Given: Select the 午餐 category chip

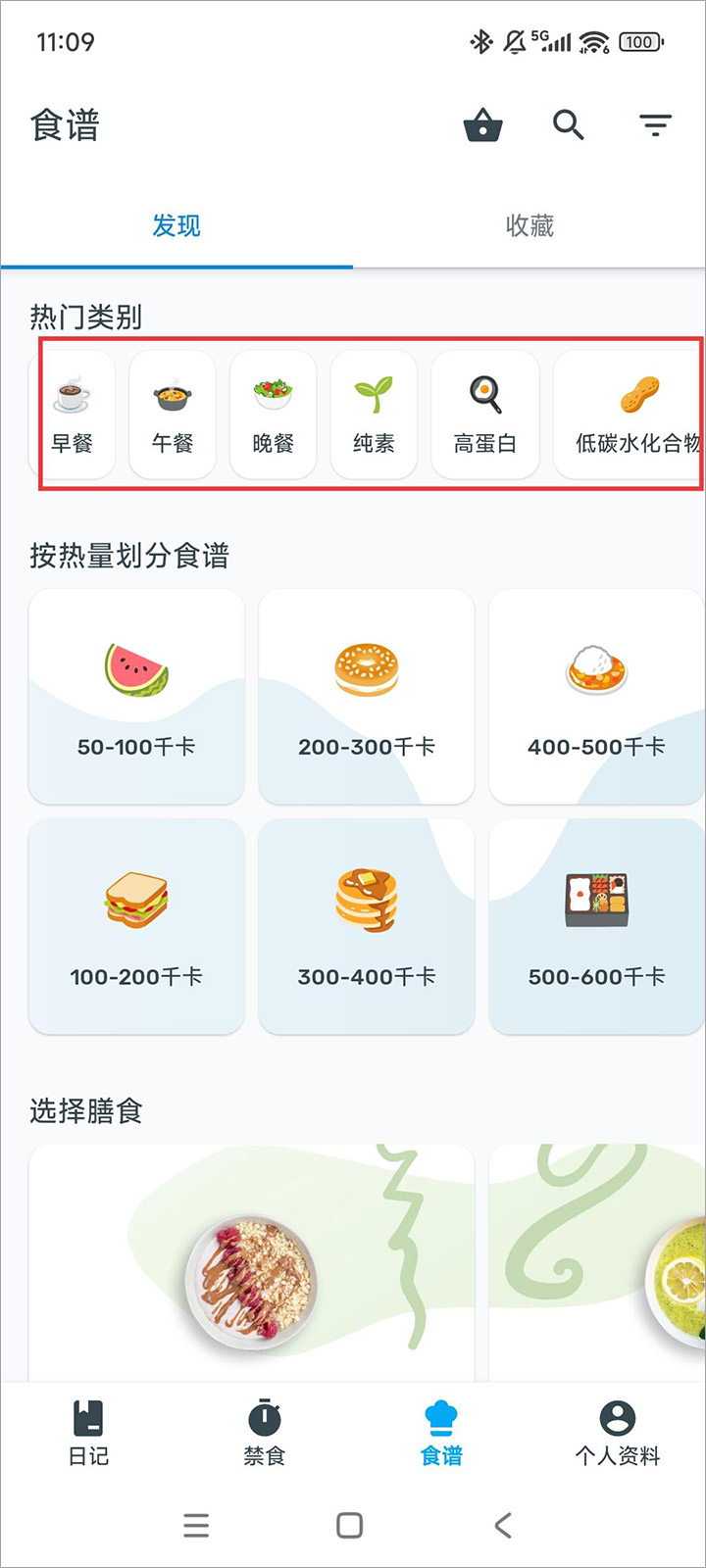Looking at the screenshot, I should (x=173, y=415).
